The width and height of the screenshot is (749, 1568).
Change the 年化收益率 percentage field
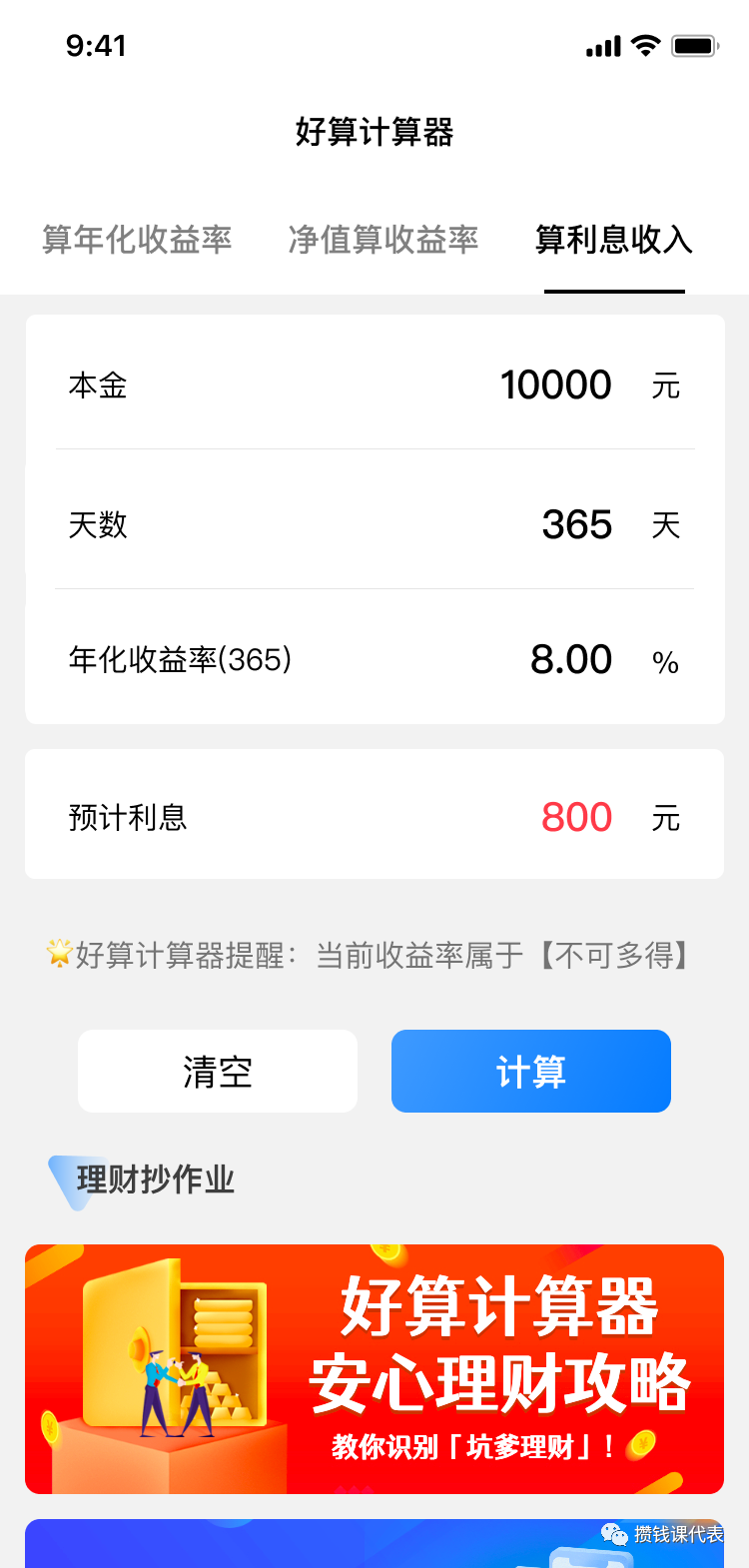pyautogui.click(x=570, y=659)
